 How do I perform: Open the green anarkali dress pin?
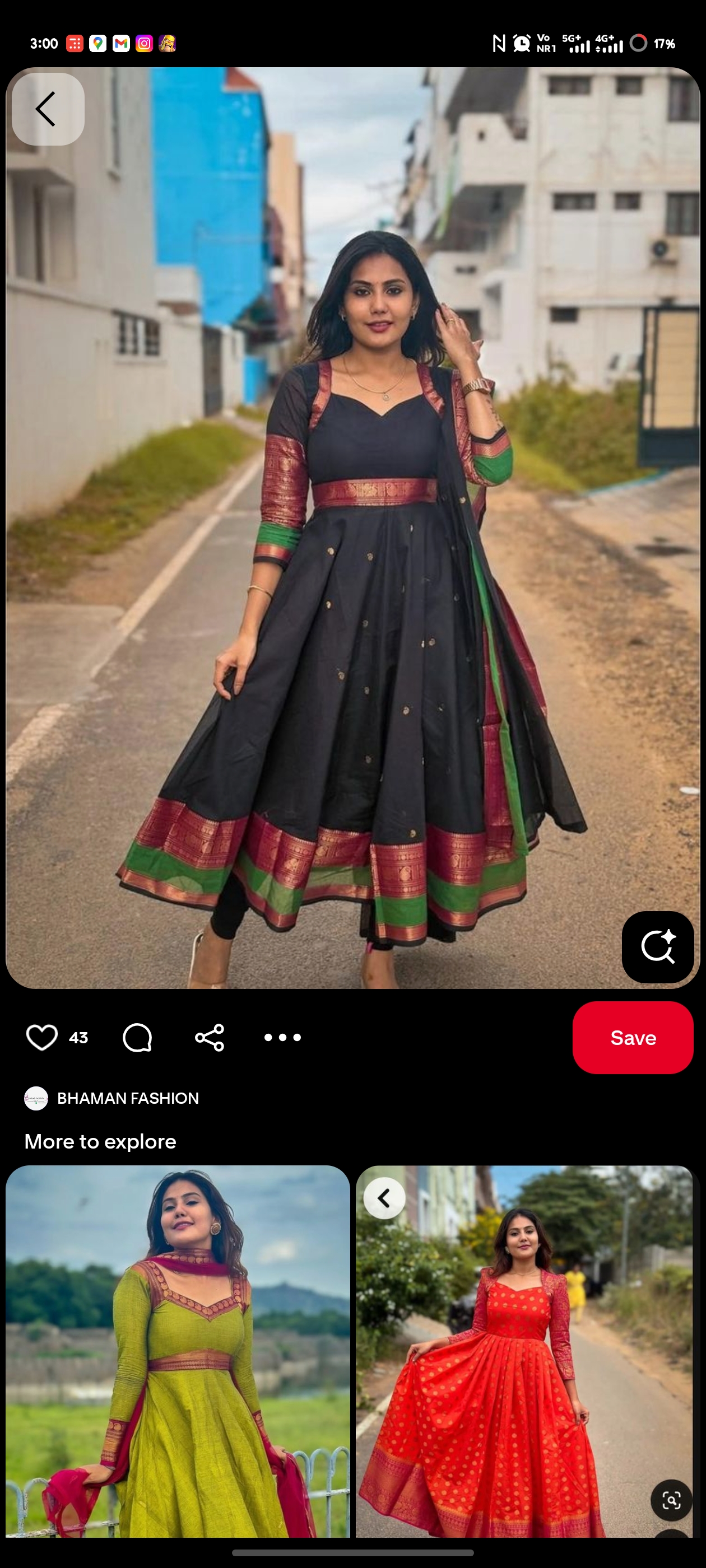tap(177, 1351)
